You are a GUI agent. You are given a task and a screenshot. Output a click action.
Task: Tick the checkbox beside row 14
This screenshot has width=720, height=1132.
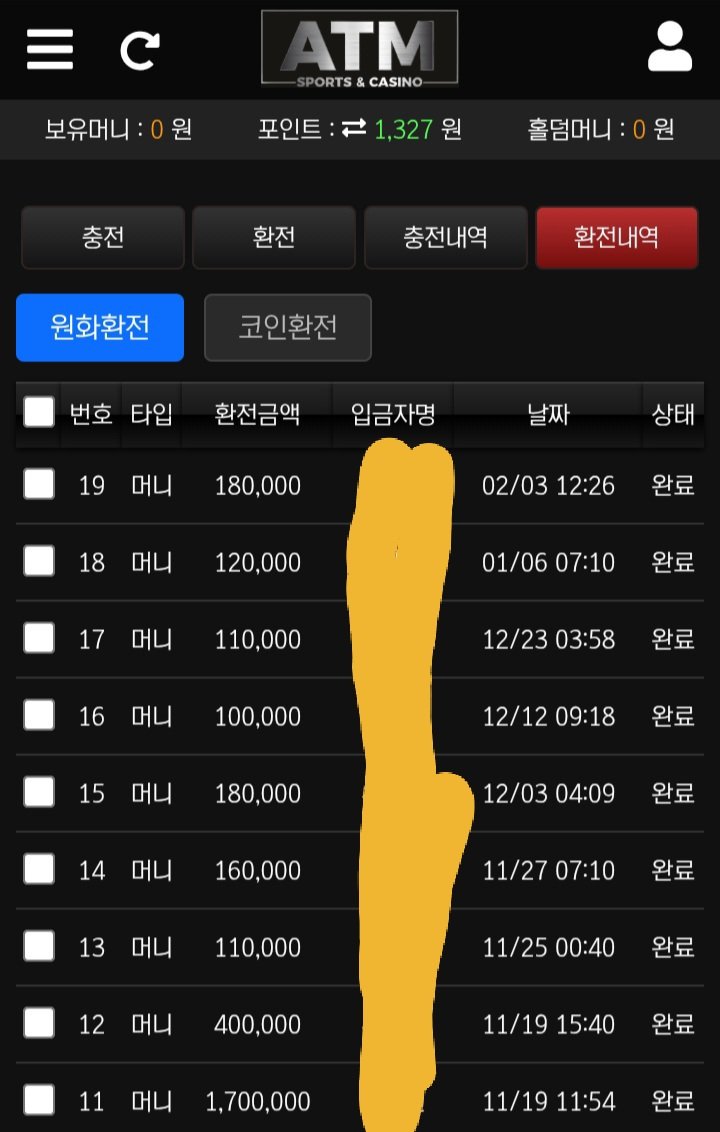pyautogui.click(x=39, y=869)
